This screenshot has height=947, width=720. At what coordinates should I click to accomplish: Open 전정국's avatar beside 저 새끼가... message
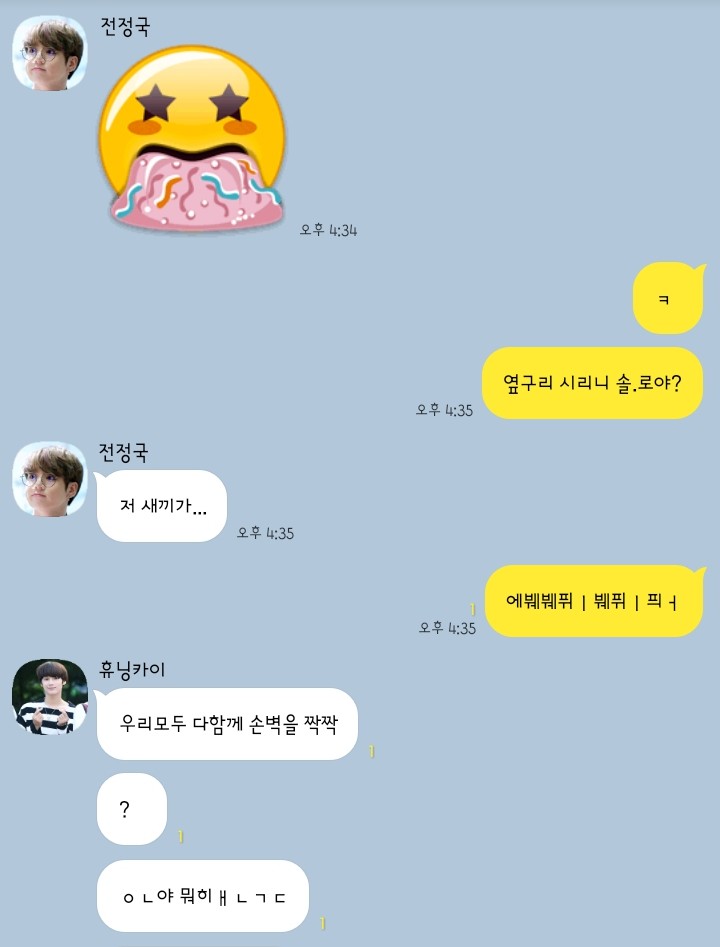(49, 479)
